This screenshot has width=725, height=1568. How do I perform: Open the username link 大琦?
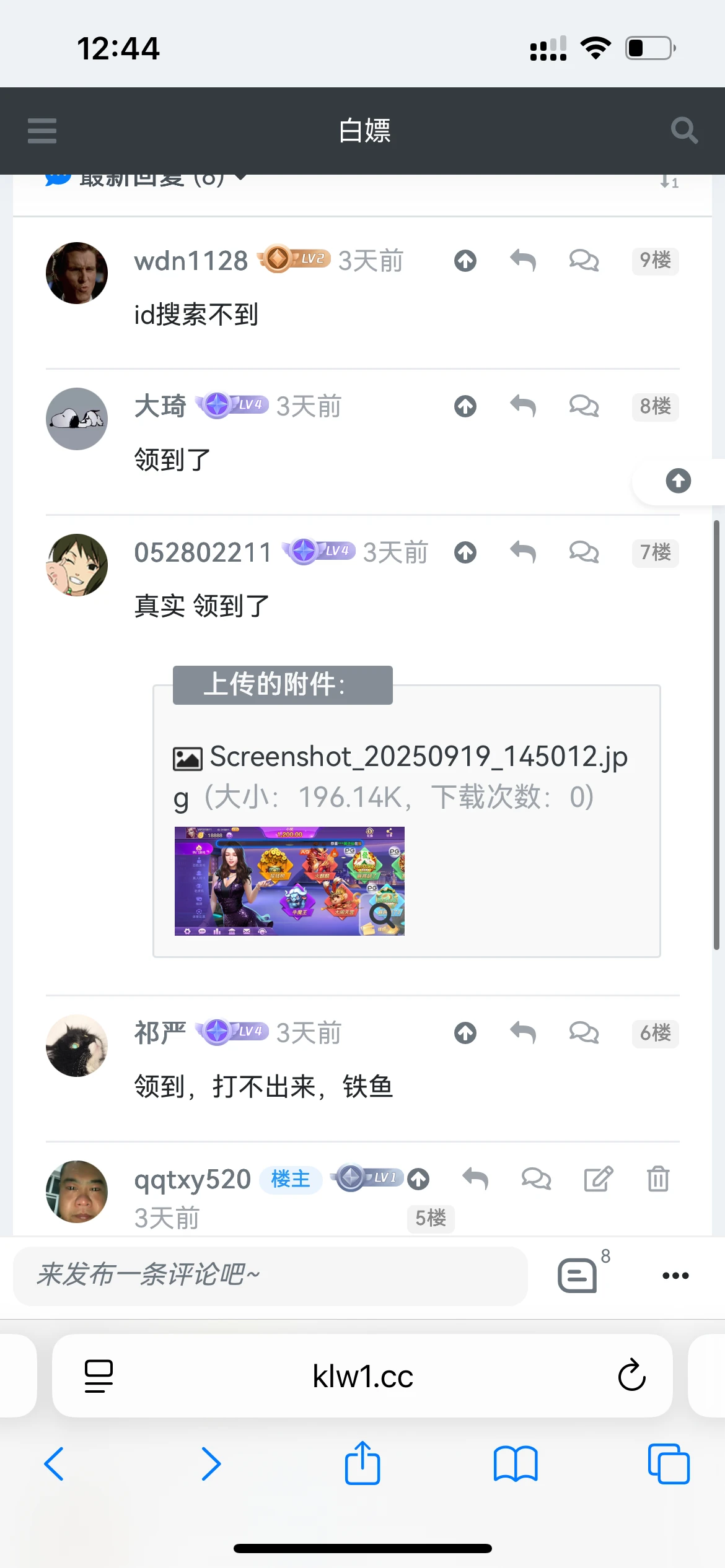tap(160, 406)
